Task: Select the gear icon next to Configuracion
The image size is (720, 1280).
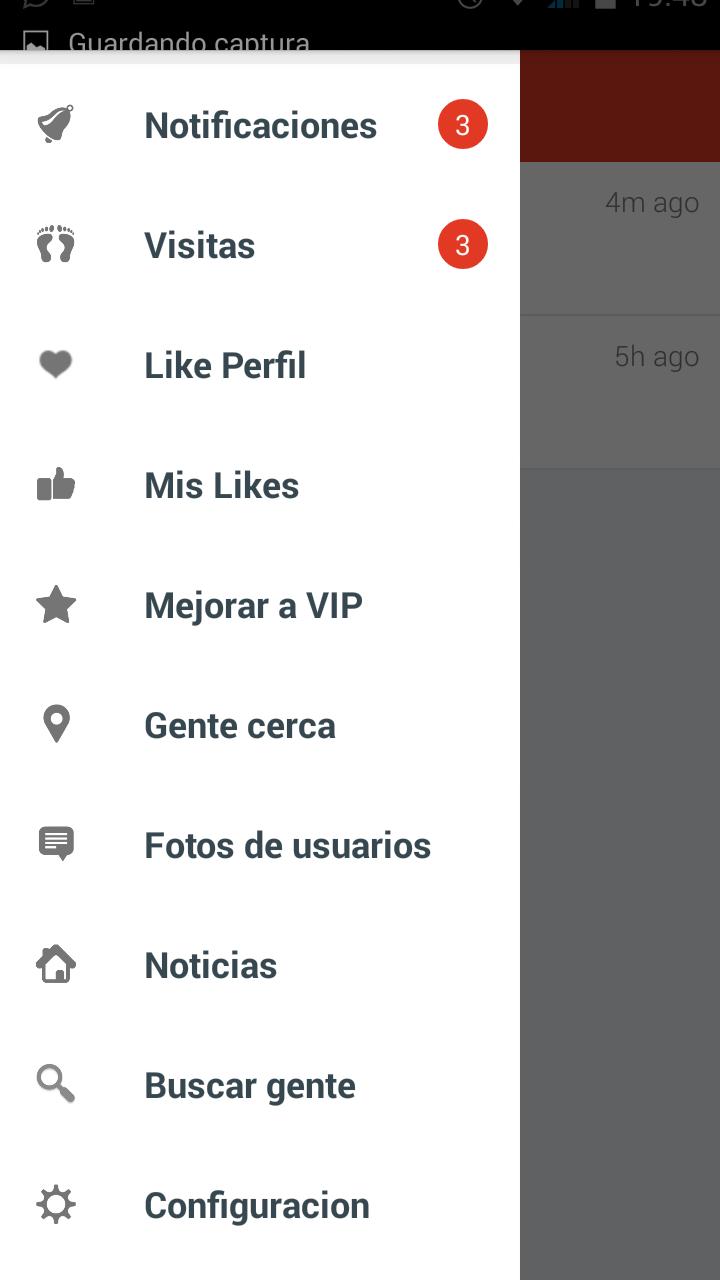Action: point(55,1204)
